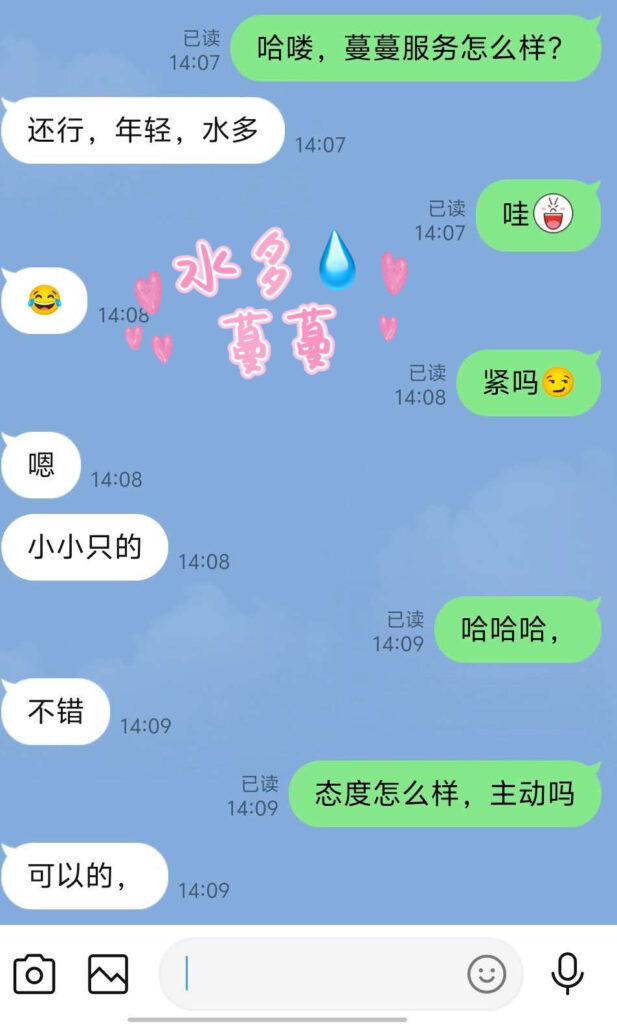Tap the microphone to record voice message

pyautogui.click(x=568, y=973)
